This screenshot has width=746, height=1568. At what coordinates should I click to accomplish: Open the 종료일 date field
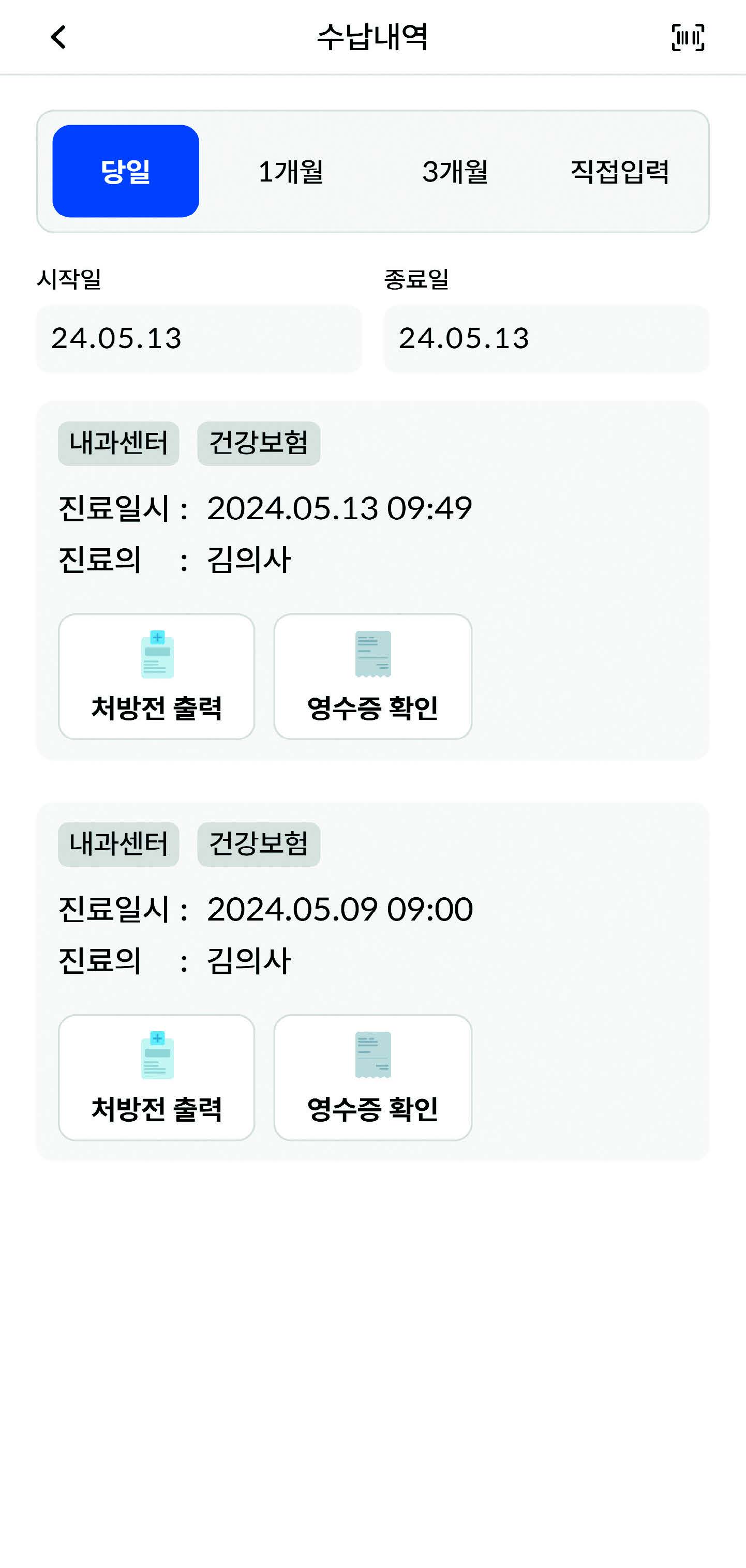tap(546, 338)
